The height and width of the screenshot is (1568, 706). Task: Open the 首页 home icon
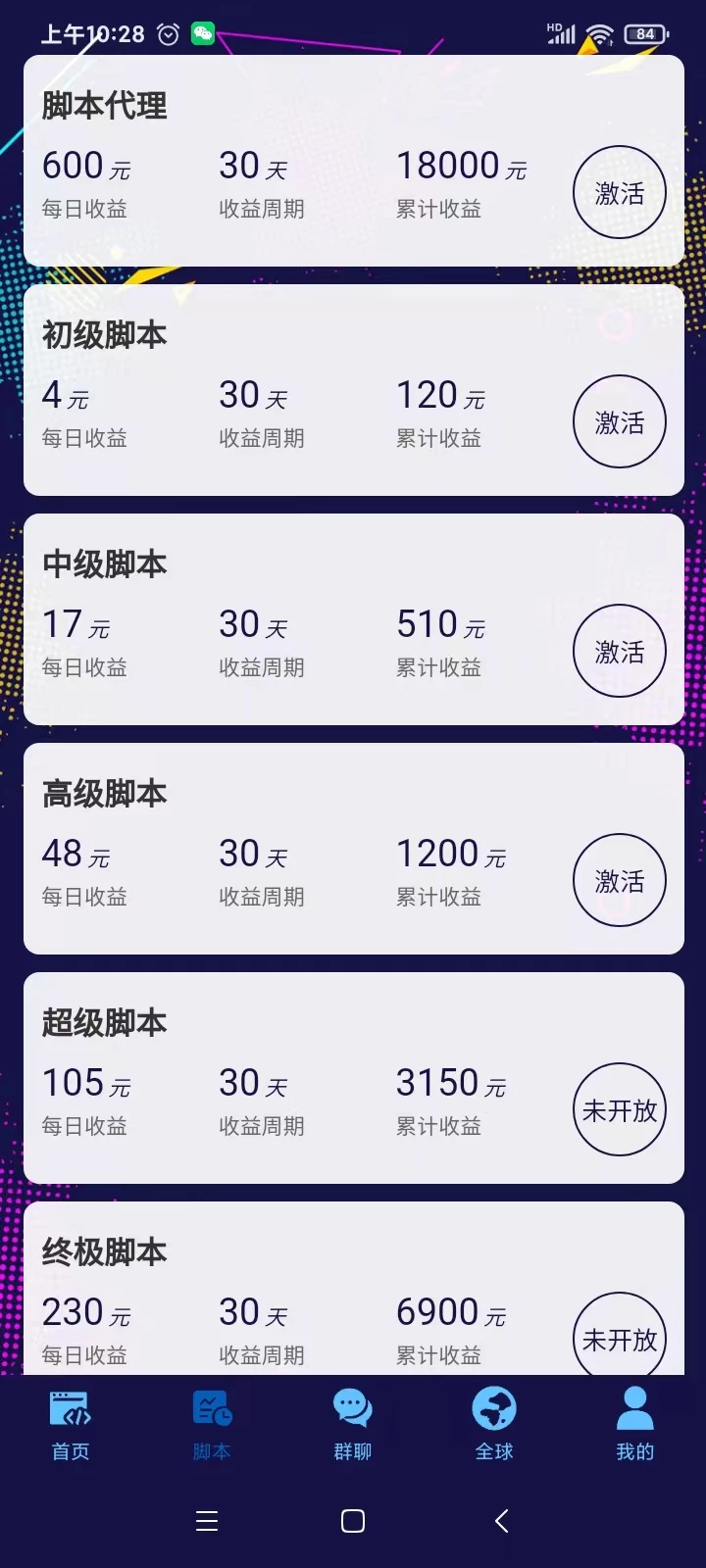tap(69, 1408)
